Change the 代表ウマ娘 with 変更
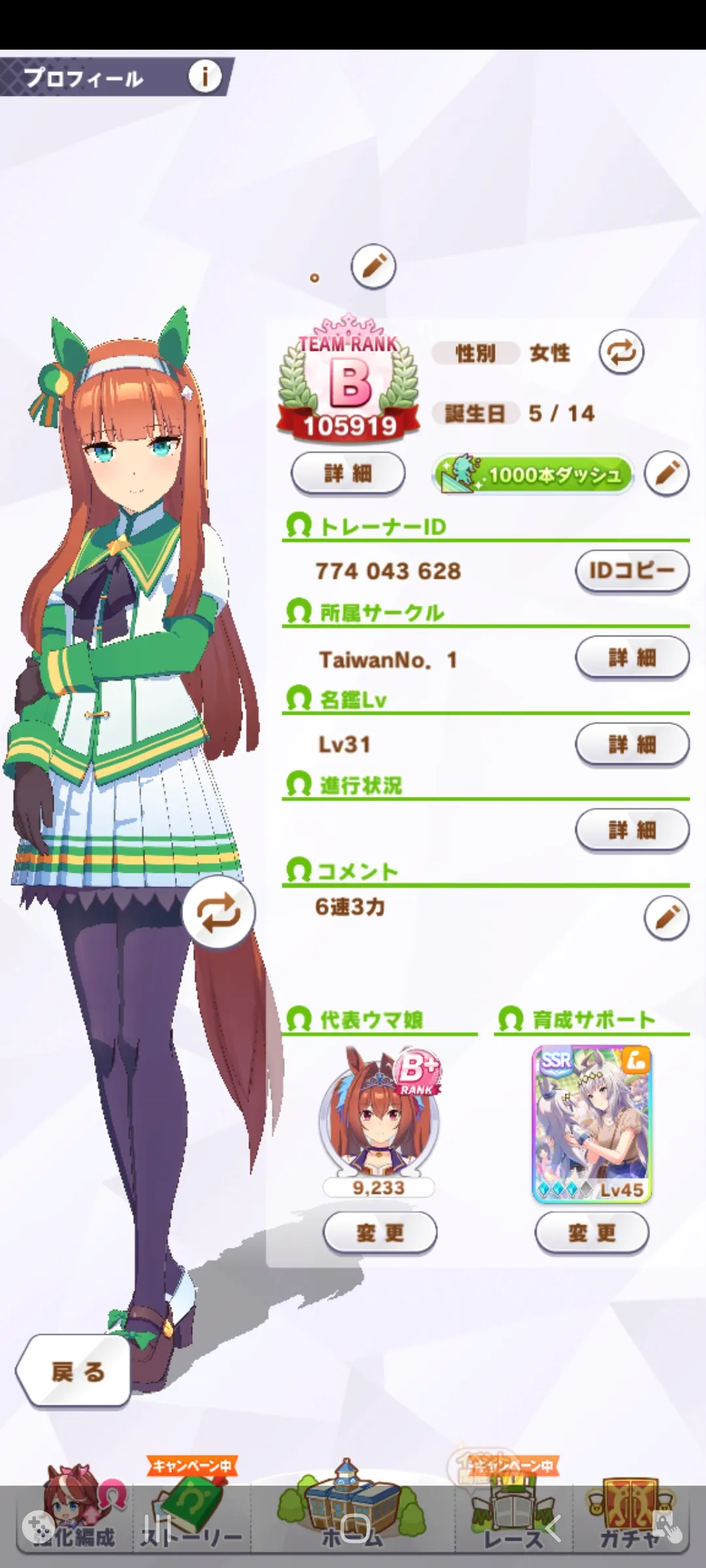 tap(380, 1233)
